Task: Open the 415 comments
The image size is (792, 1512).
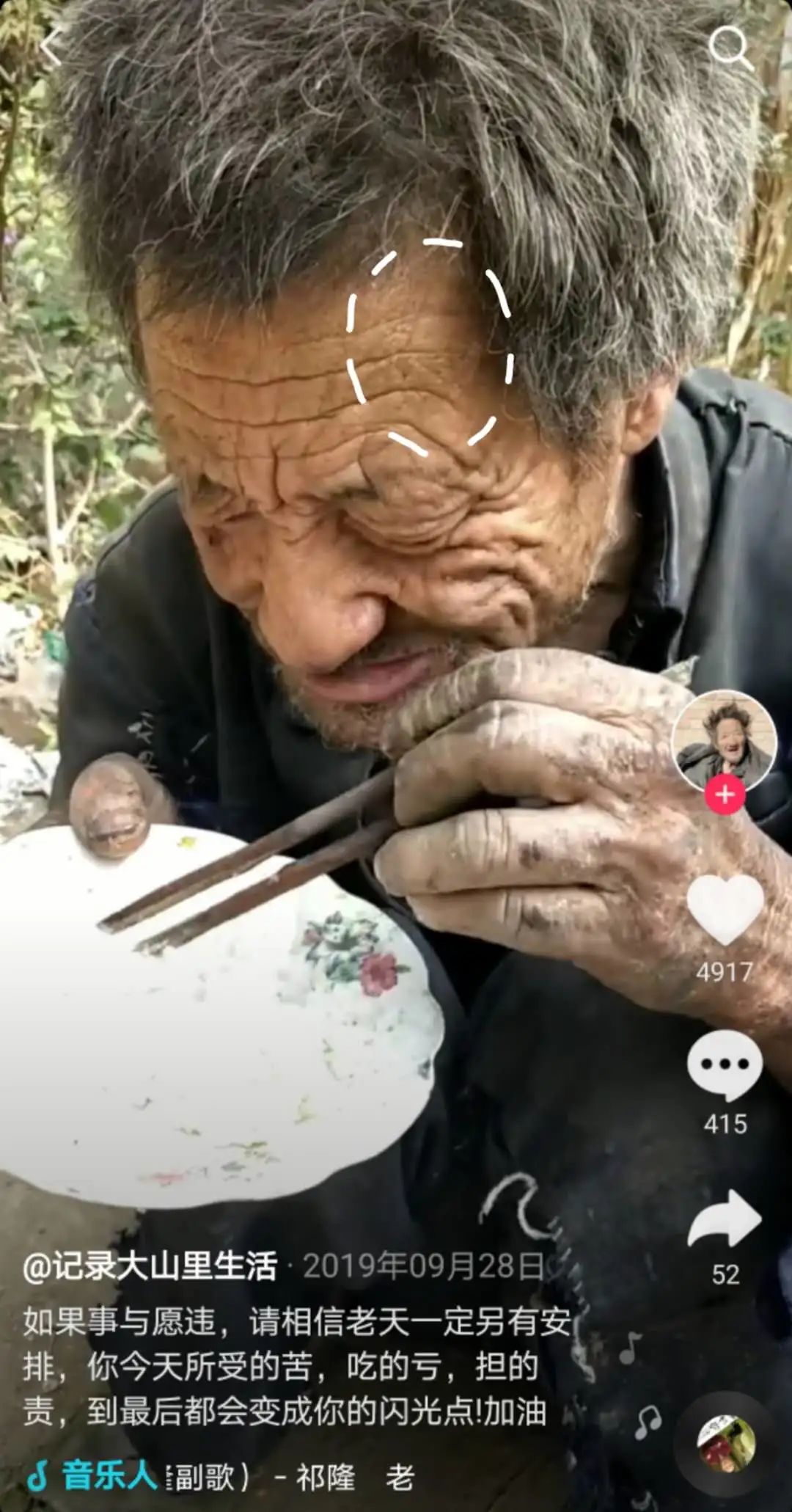Action: [725, 1064]
